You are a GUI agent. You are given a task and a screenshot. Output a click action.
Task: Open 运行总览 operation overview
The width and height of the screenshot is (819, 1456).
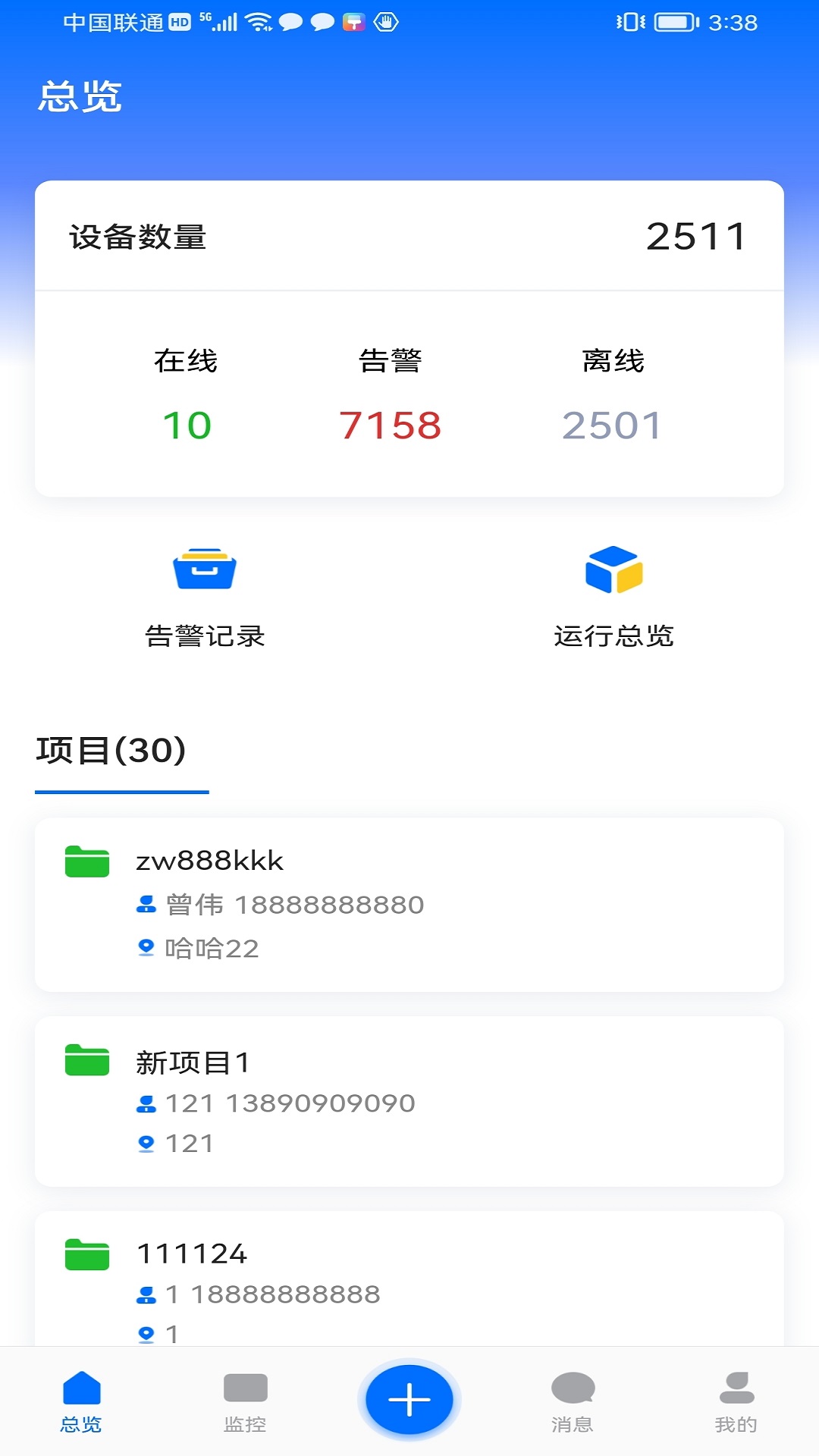pyautogui.click(x=613, y=596)
